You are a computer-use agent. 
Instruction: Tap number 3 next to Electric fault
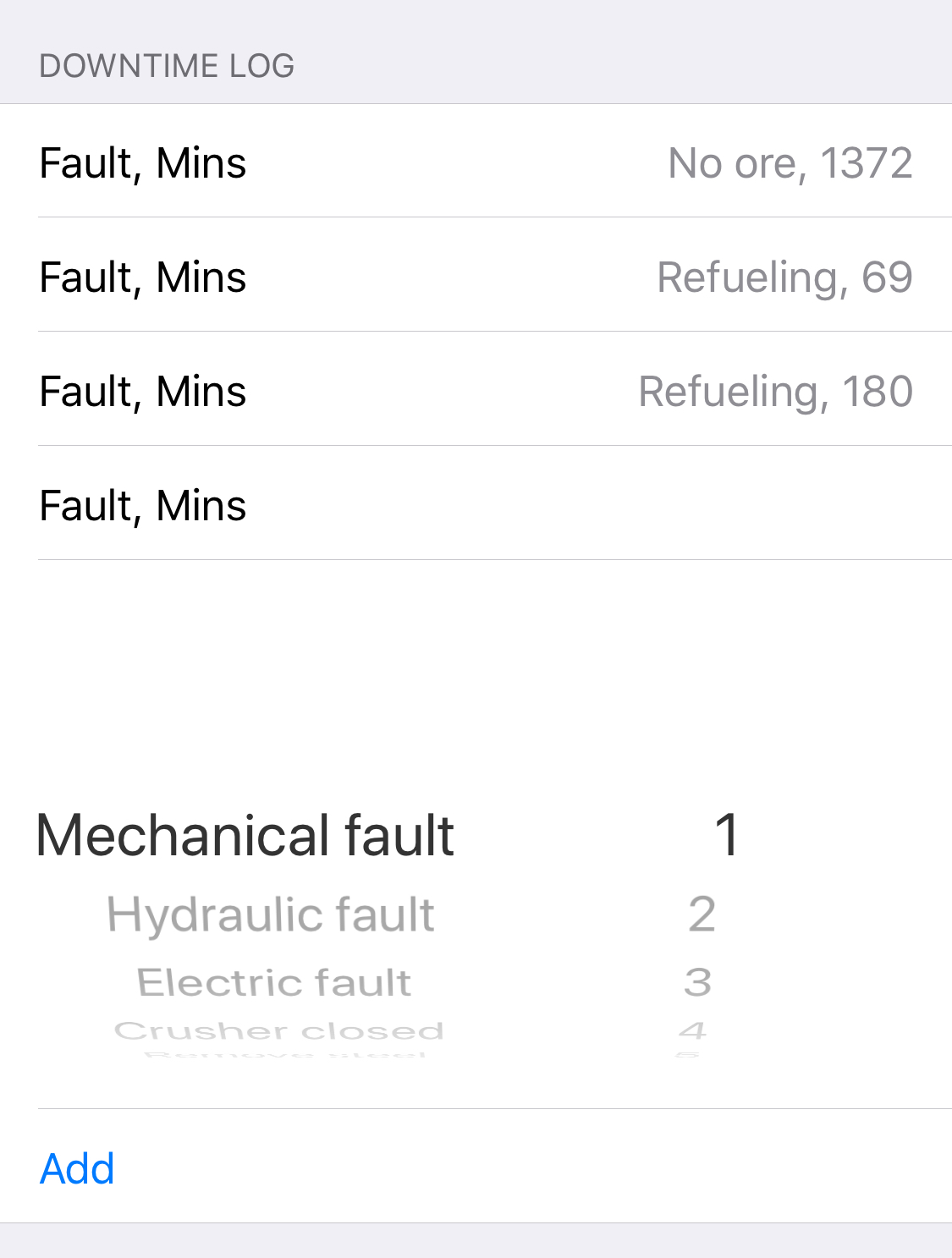click(700, 981)
